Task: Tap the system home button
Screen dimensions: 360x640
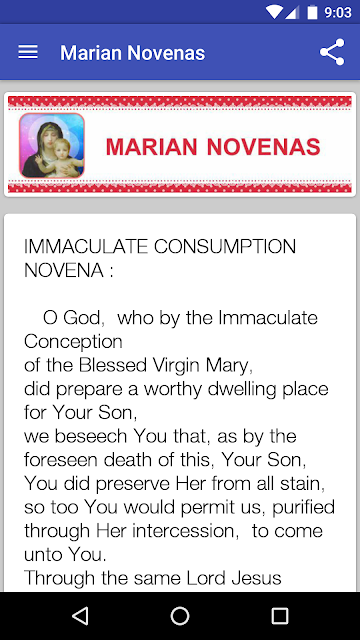Action: click(x=180, y=616)
